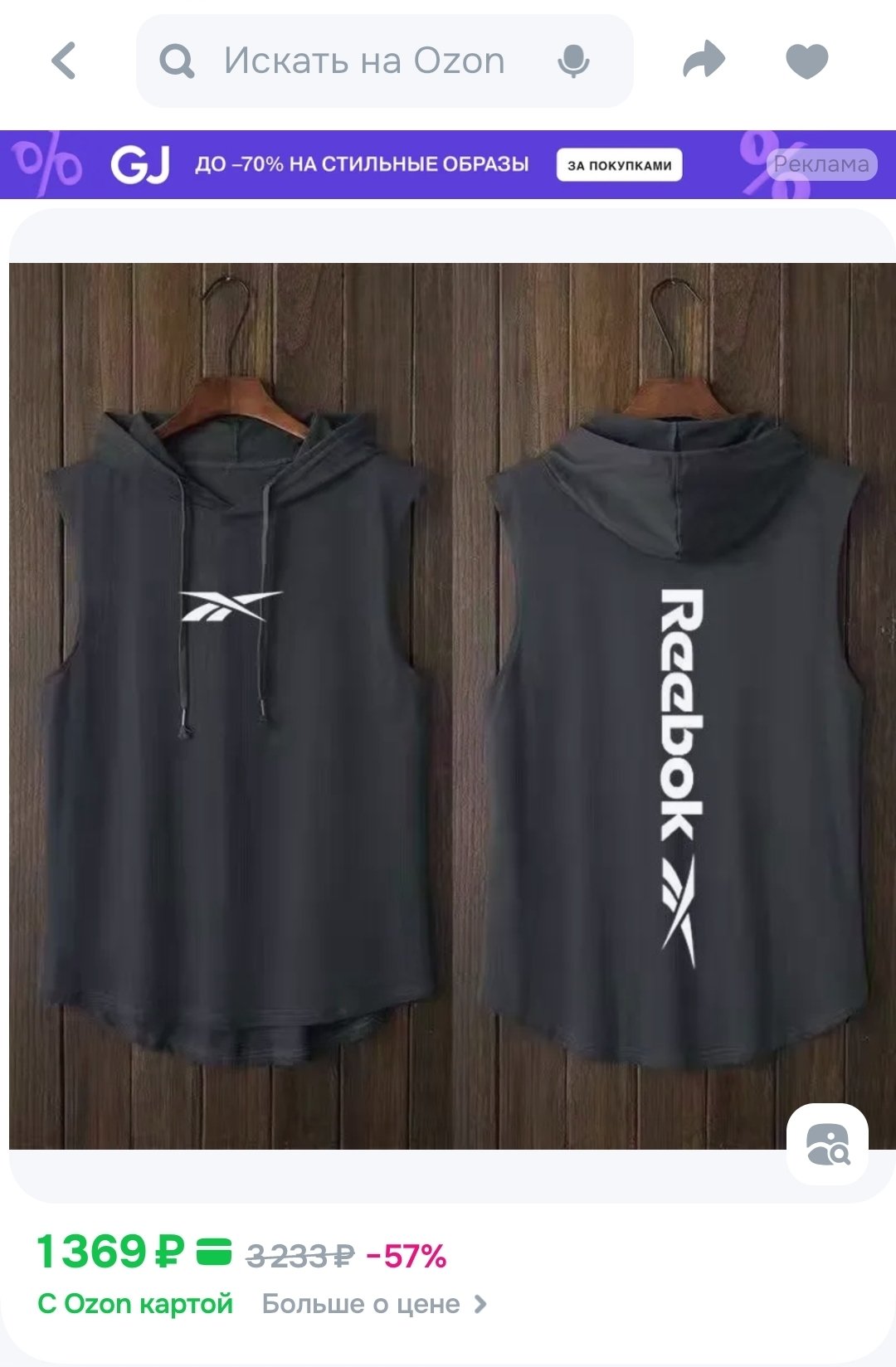Image resolution: width=896 pixels, height=1367 pixels.
Task: Tap the back arrow to return
Action: tap(62, 61)
